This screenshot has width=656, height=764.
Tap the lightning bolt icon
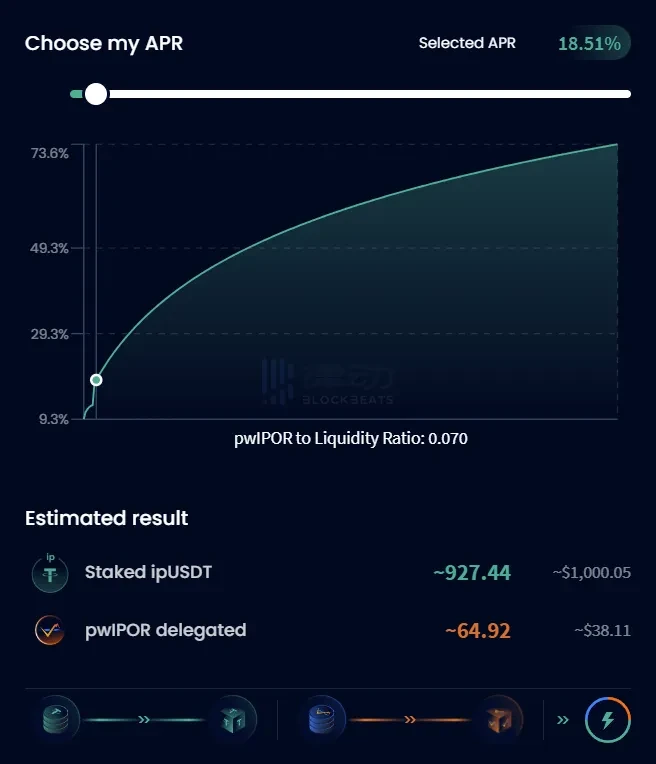pos(608,720)
